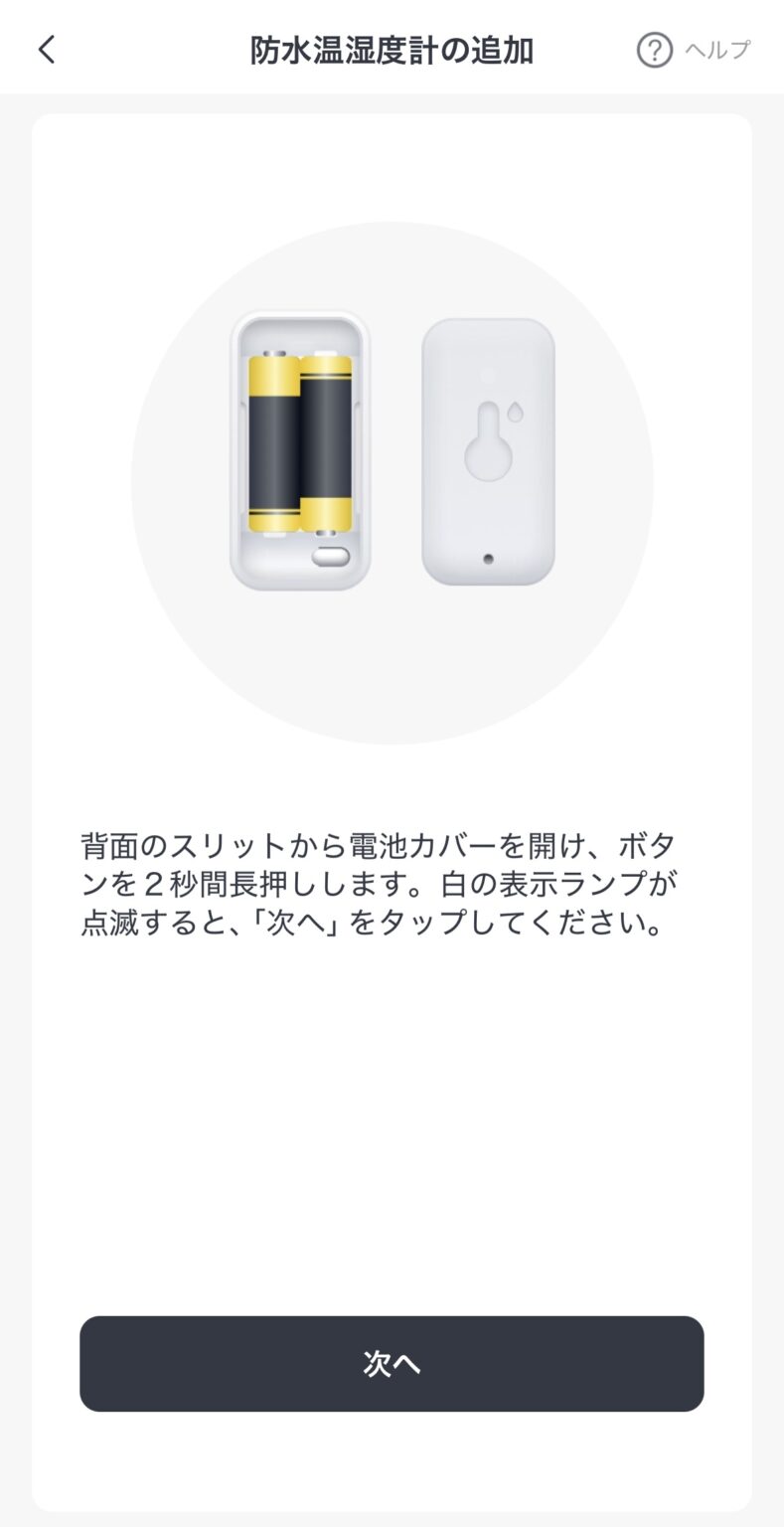The width and height of the screenshot is (784, 1527).
Task: Tap the 次へ button to continue
Action: click(392, 1363)
